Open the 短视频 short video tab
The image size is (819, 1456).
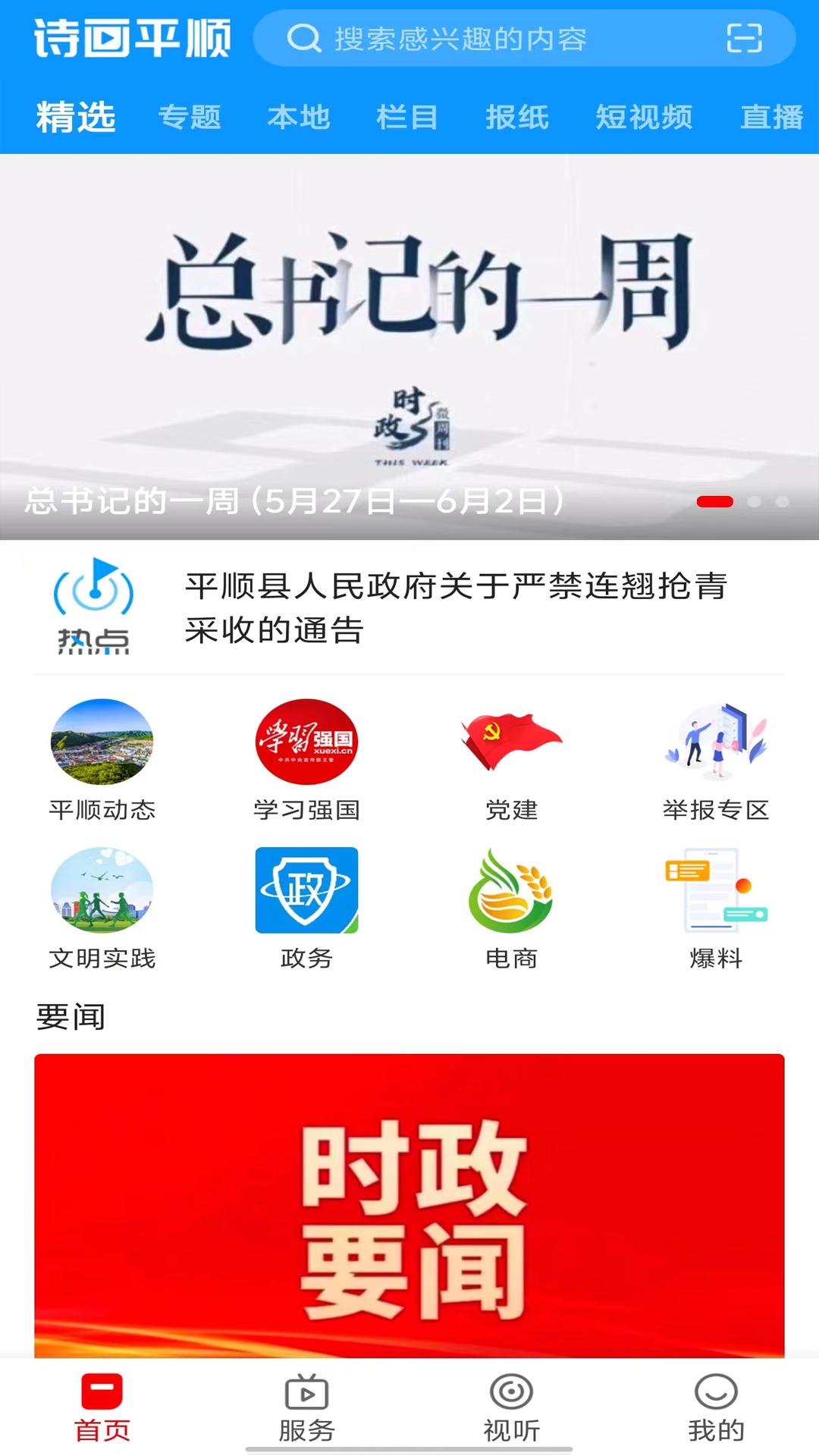[644, 118]
